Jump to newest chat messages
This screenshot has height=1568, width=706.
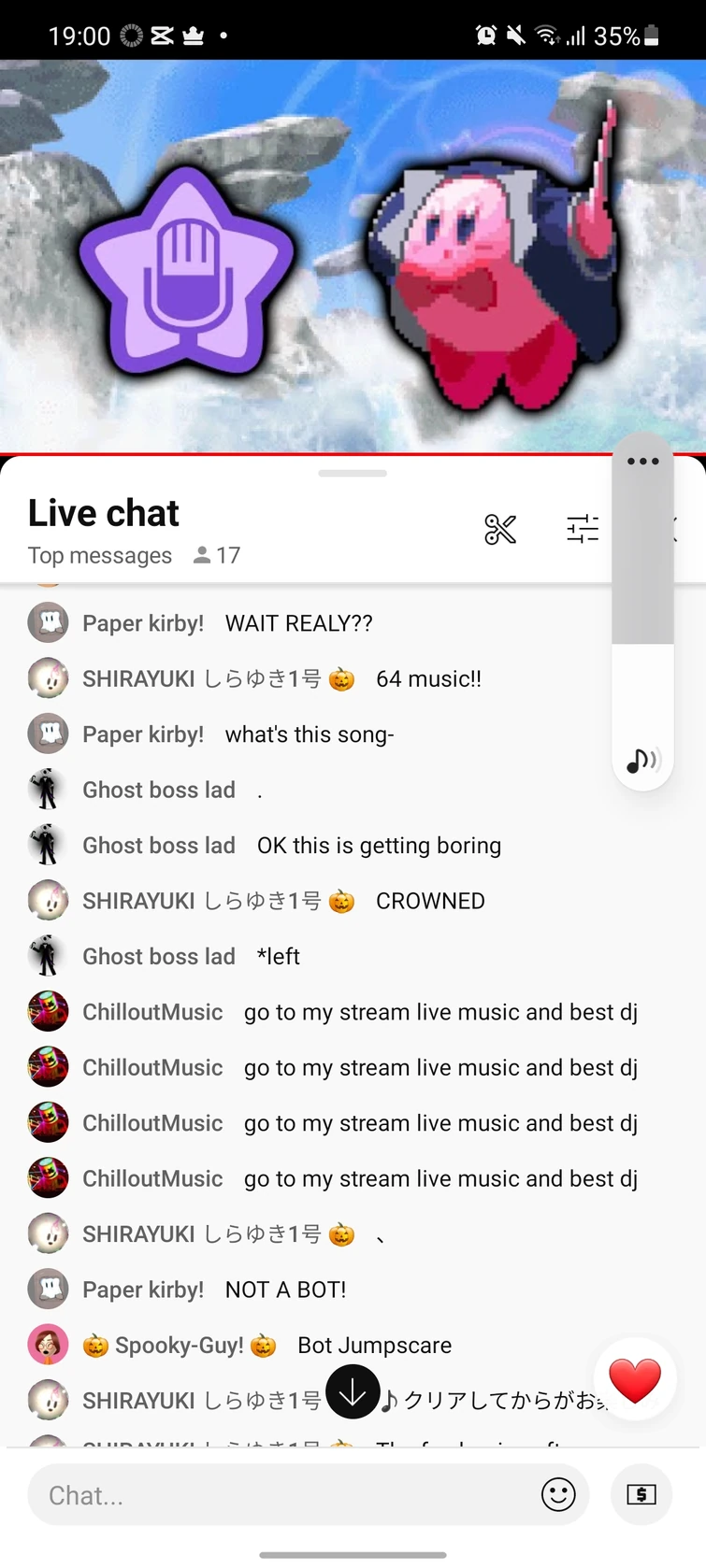(353, 1392)
